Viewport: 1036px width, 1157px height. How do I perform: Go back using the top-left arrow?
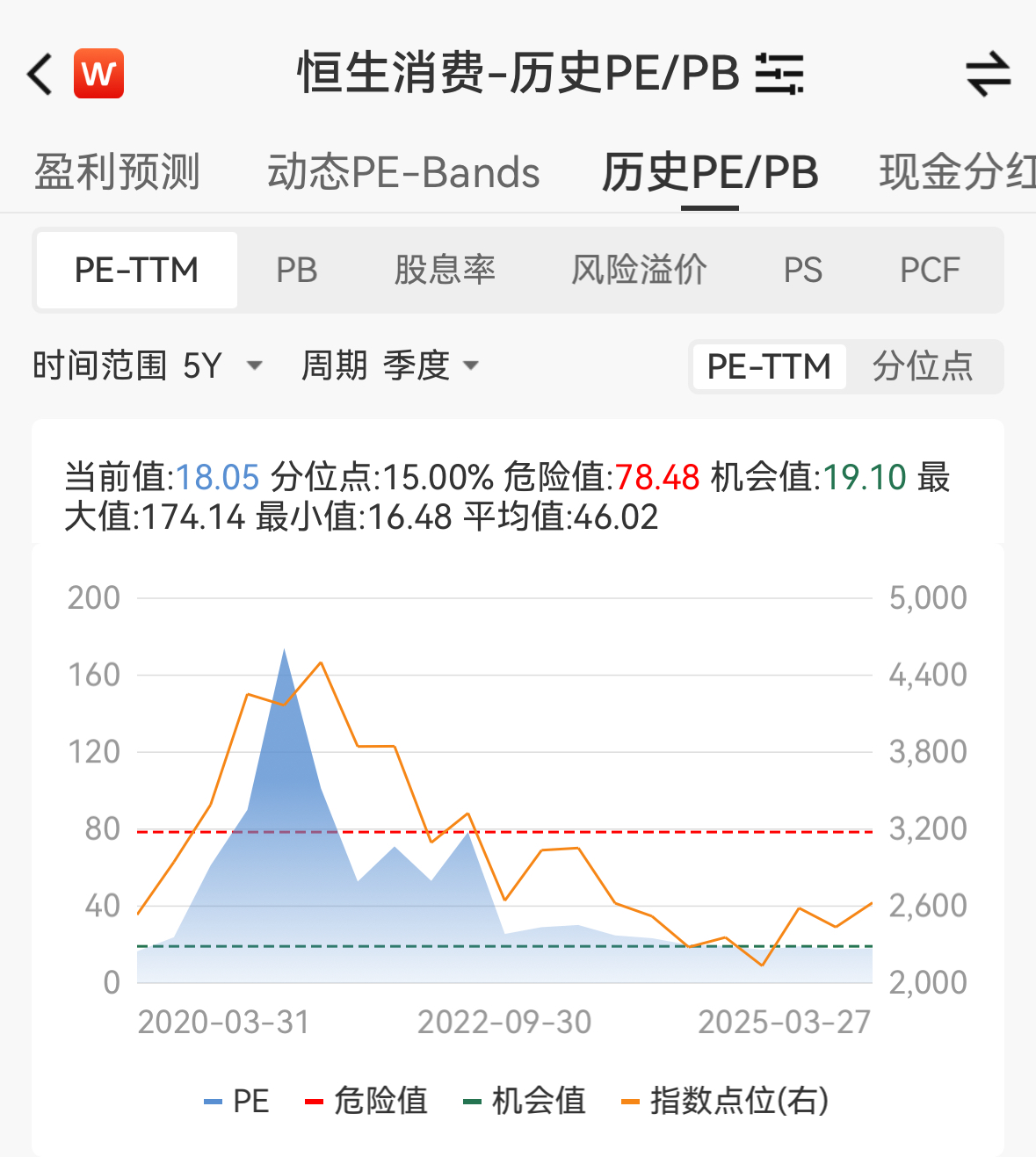[40, 74]
